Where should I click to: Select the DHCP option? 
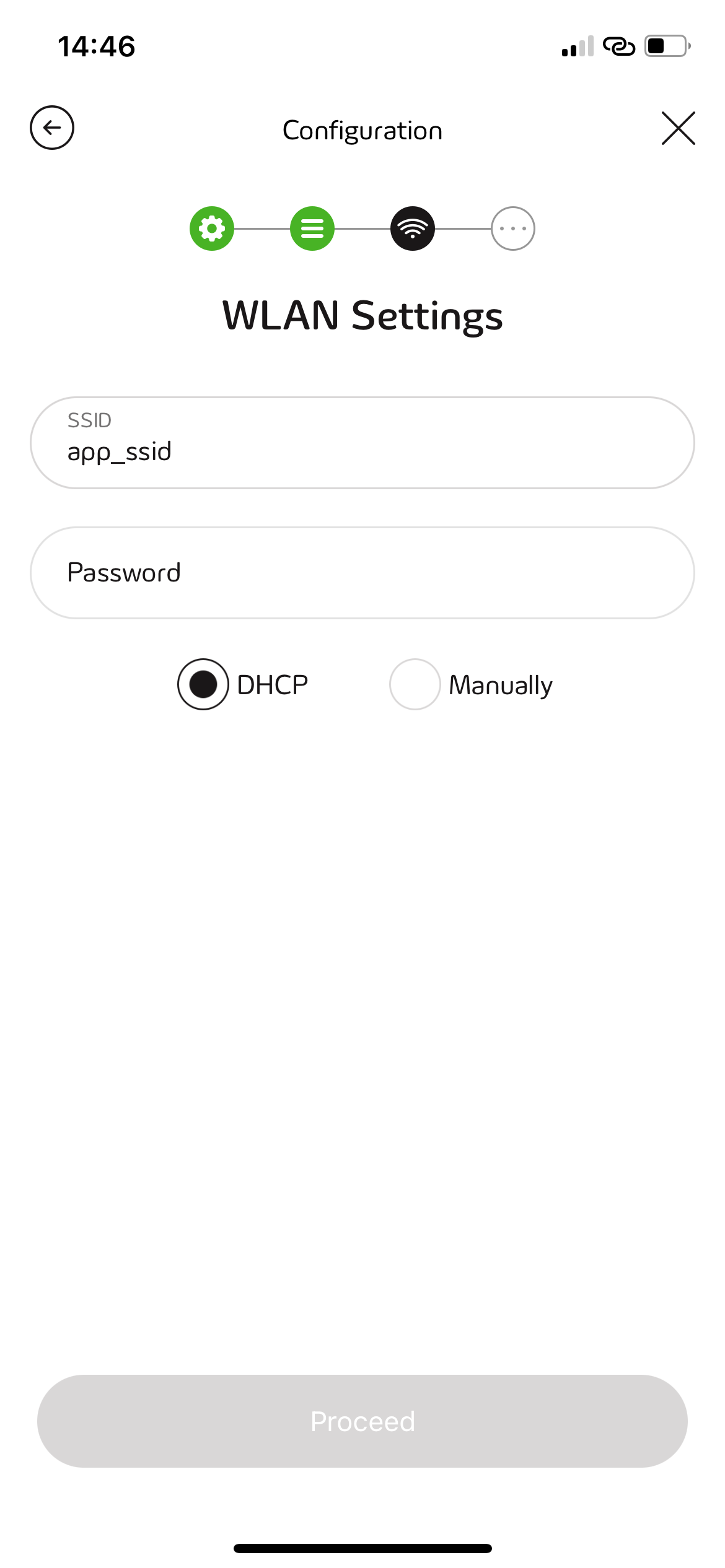click(x=203, y=684)
